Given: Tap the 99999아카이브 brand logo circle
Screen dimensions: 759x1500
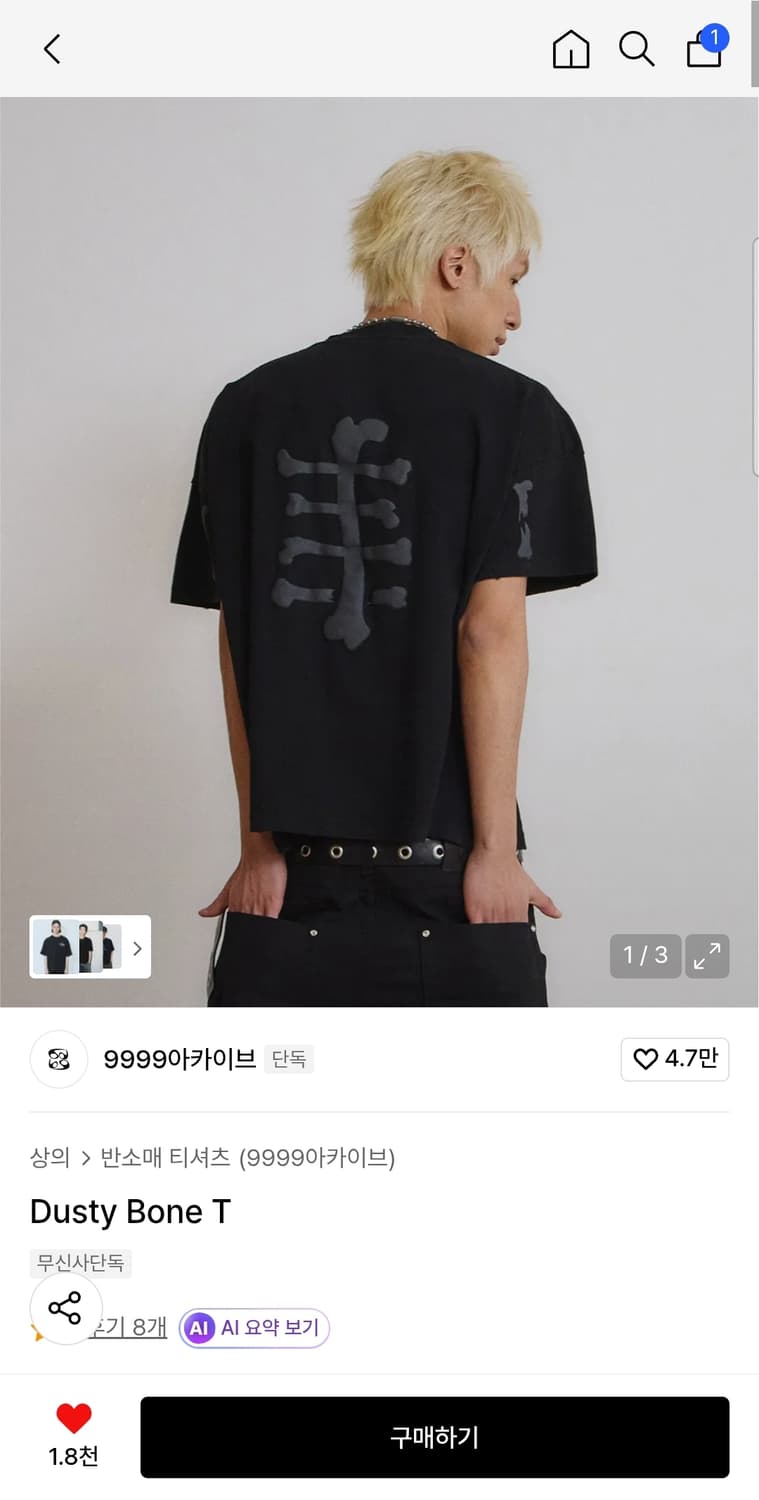Looking at the screenshot, I should tap(58, 1059).
